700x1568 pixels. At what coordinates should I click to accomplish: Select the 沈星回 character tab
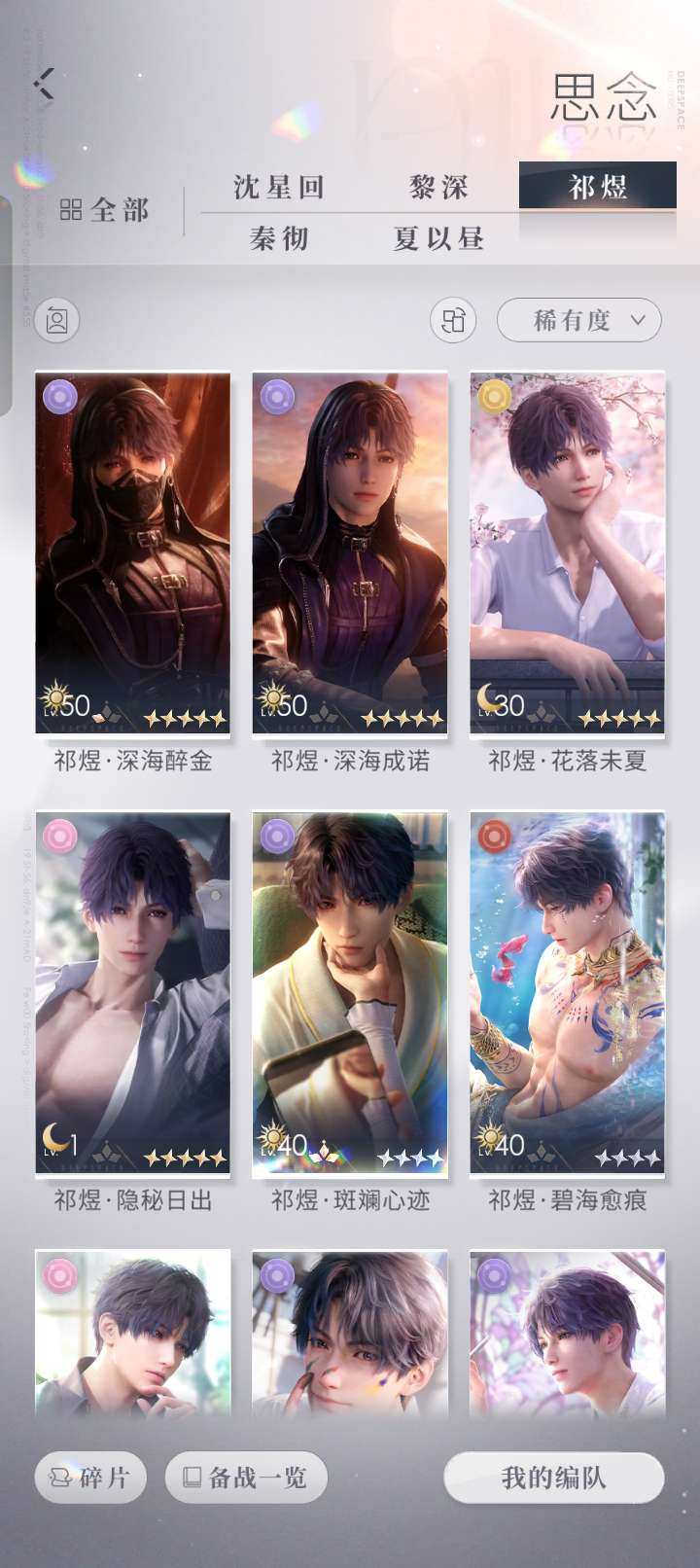tap(279, 187)
